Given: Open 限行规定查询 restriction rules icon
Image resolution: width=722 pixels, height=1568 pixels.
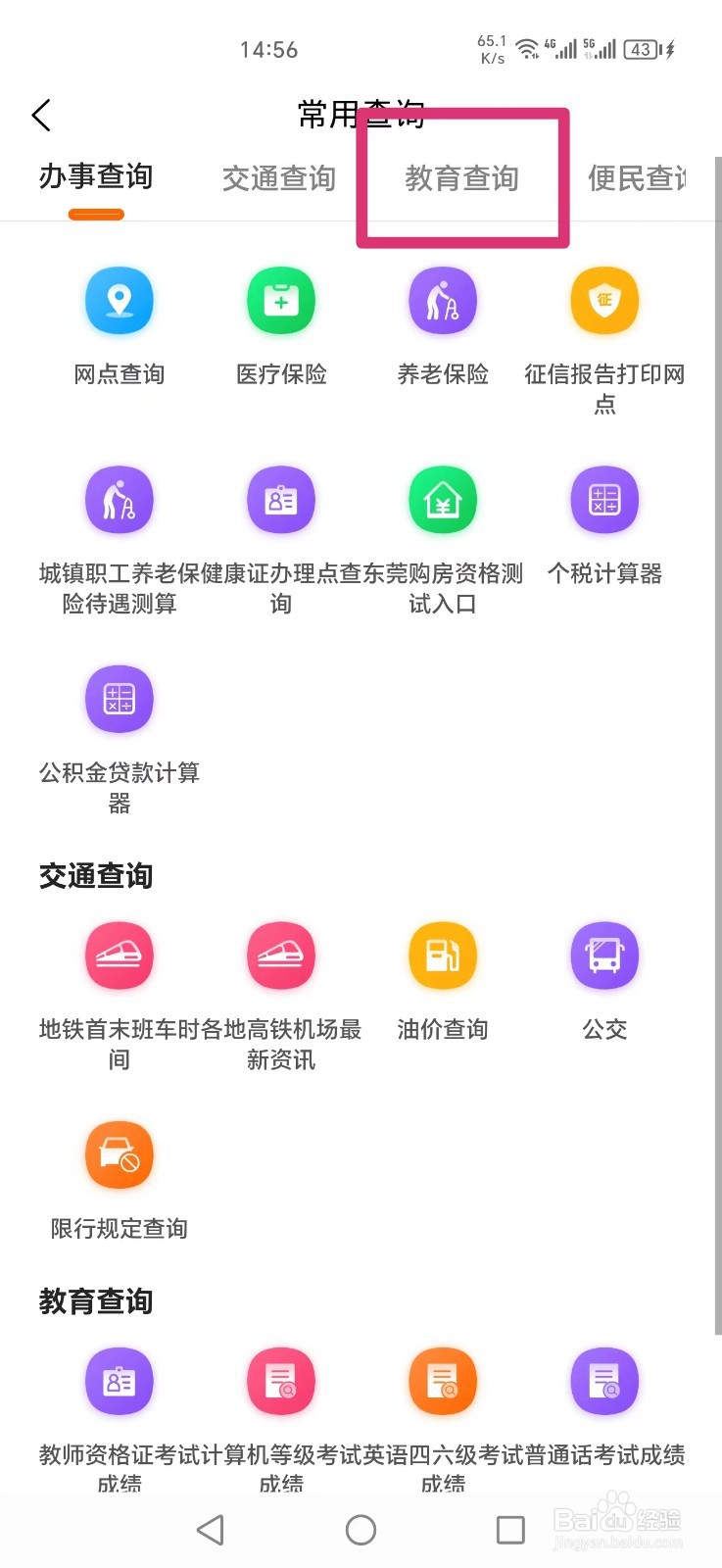Looking at the screenshot, I should [120, 1155].
